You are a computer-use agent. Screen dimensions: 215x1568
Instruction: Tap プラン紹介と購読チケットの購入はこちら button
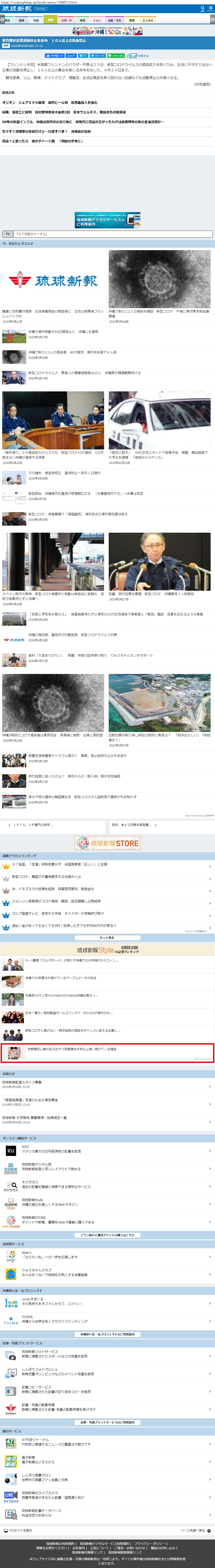point(108,1235)
